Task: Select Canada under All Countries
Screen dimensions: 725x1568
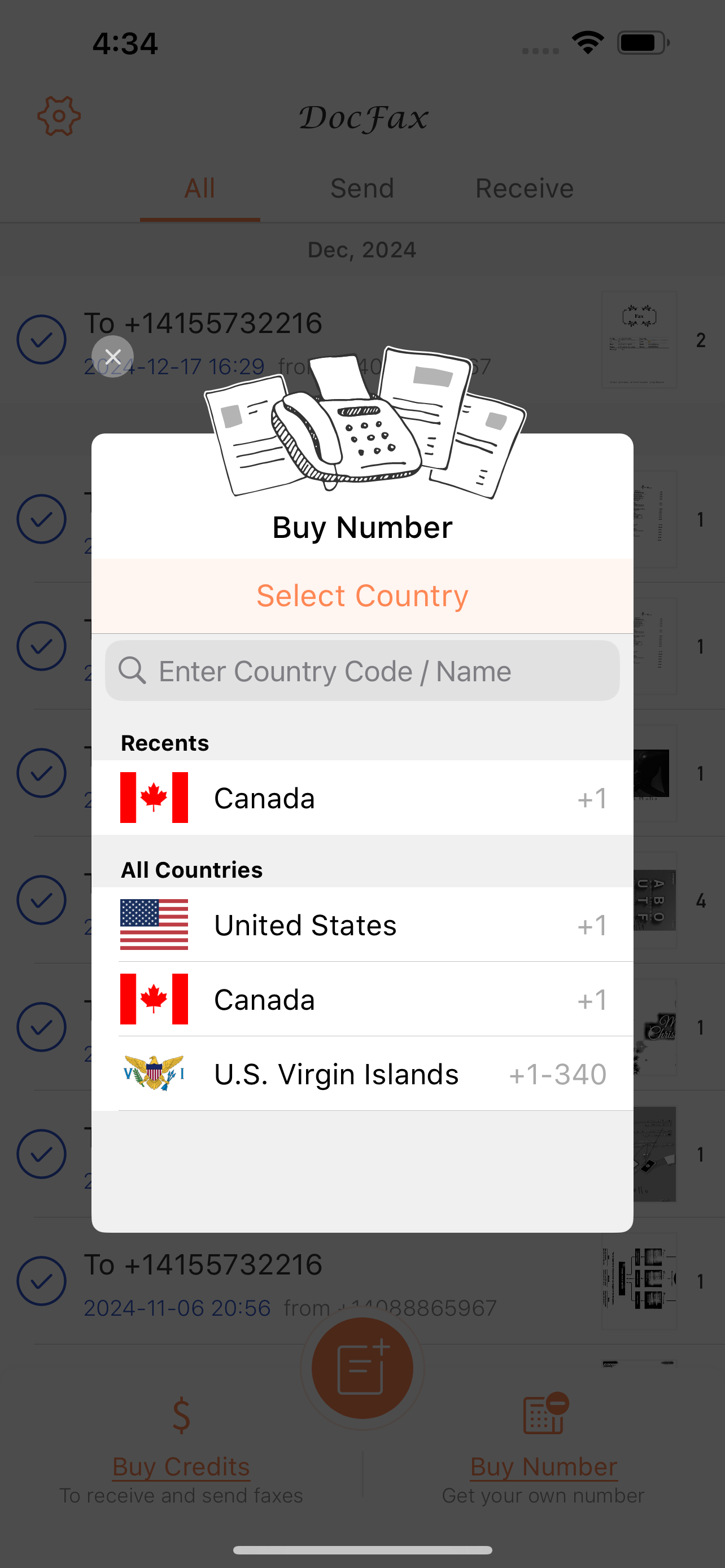Action: pyautogui.click(x=362, y=1000)
